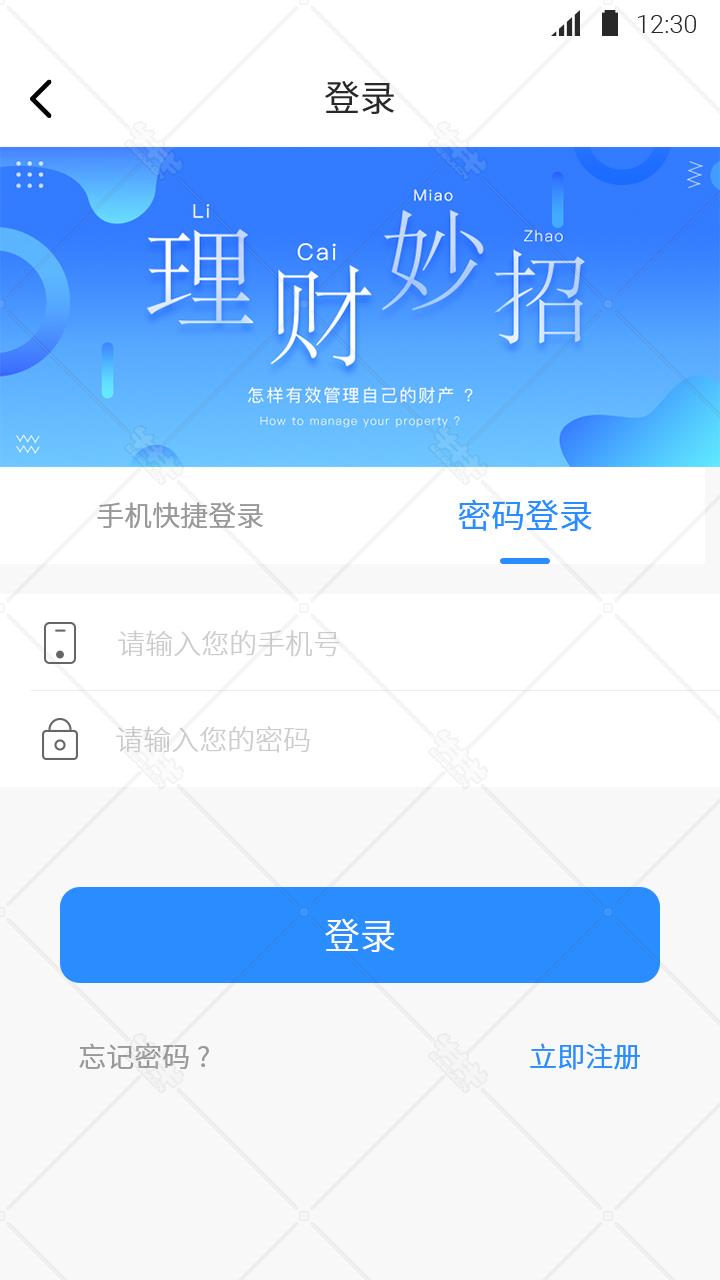This screenshot has height=1280, width=720.
Task: Switch to the 手机快捷登录 tab
Action: tap(180, 516)
